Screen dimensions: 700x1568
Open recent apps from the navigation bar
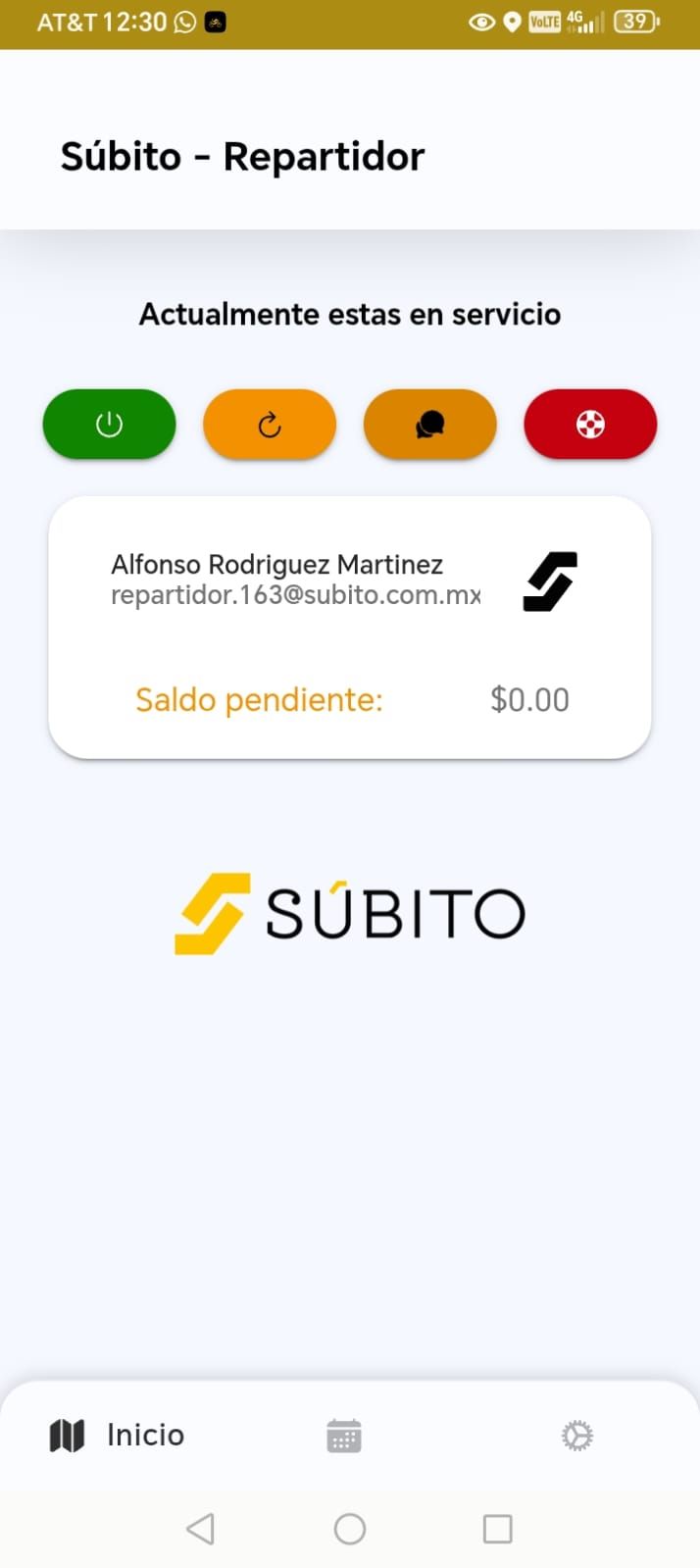[497, 1529]
